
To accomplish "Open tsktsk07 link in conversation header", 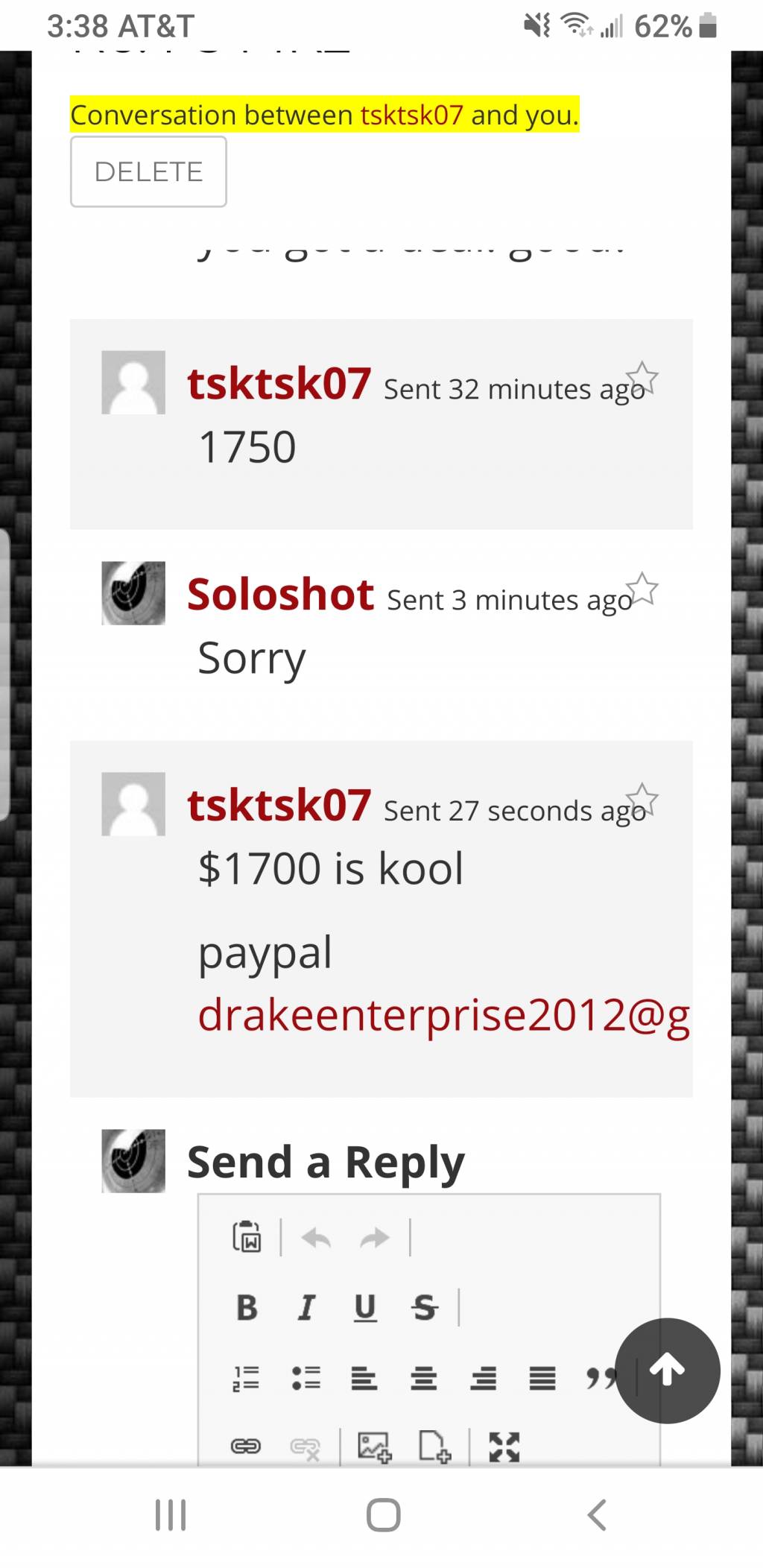I will coord(411,115).
